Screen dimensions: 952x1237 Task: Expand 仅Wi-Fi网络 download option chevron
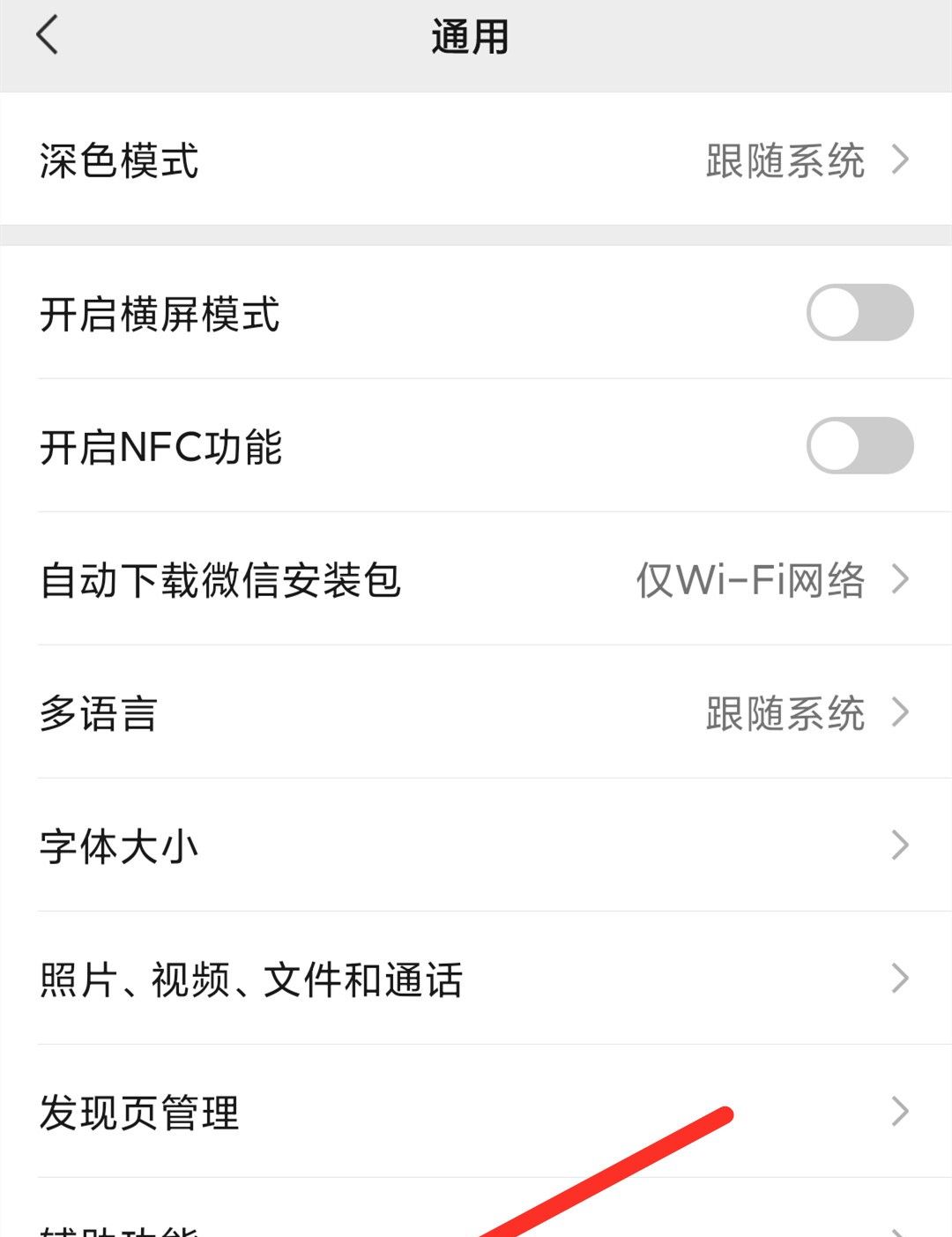click(x=902, y=580)
